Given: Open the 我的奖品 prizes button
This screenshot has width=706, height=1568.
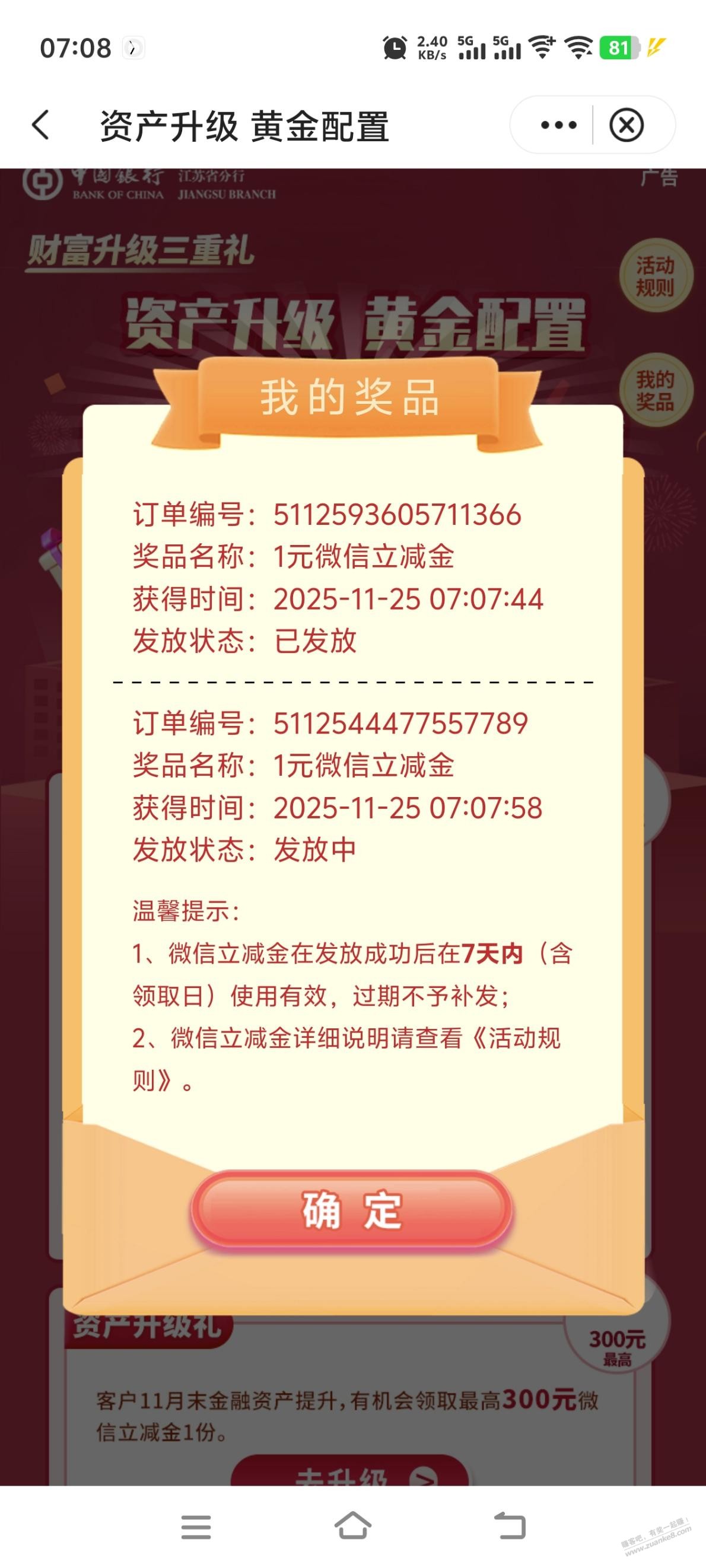Looking at the screenshot, I should 655,391.
